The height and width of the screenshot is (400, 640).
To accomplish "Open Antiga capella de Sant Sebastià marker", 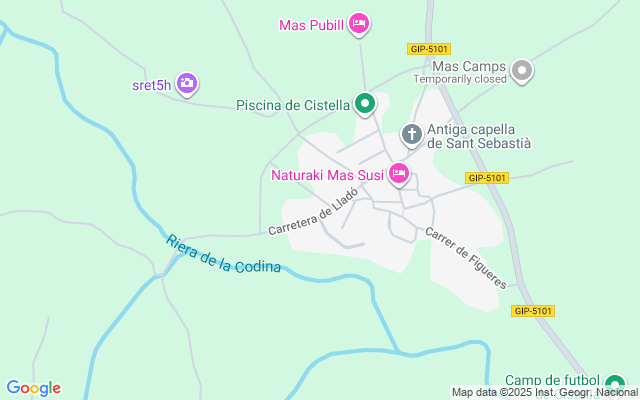I will 411,133.
